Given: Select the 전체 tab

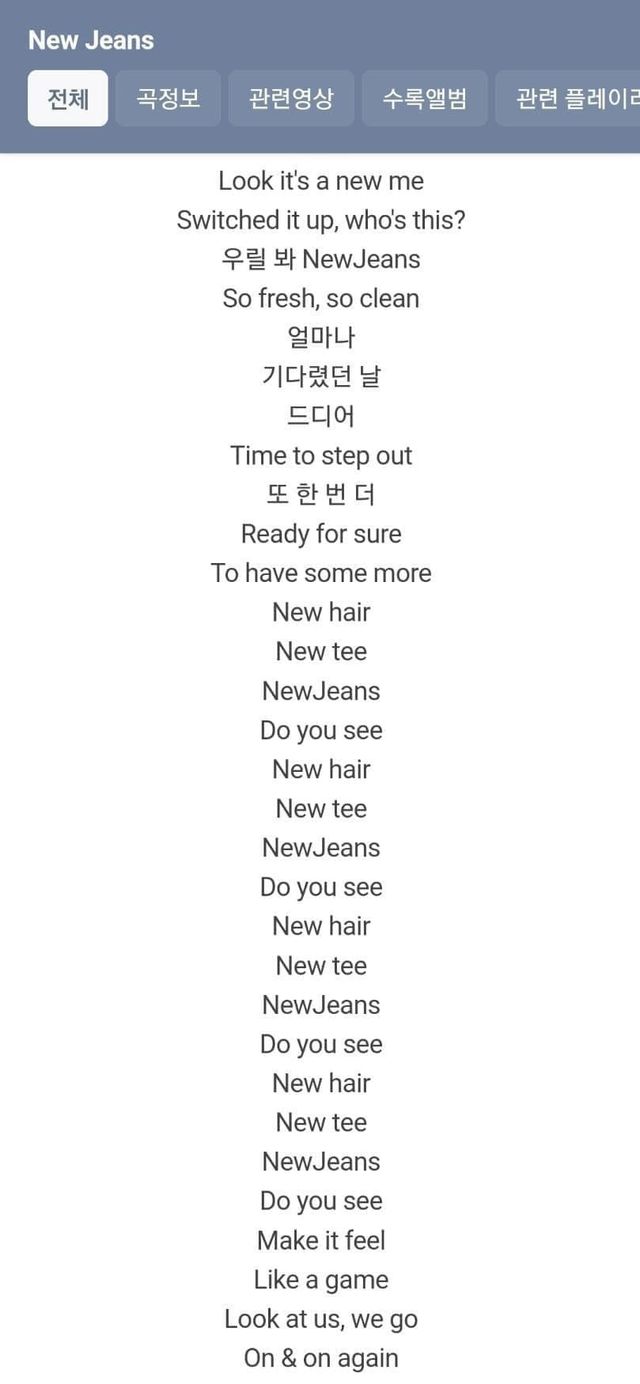Looking at the screenshot, I should tap(68, 98).
